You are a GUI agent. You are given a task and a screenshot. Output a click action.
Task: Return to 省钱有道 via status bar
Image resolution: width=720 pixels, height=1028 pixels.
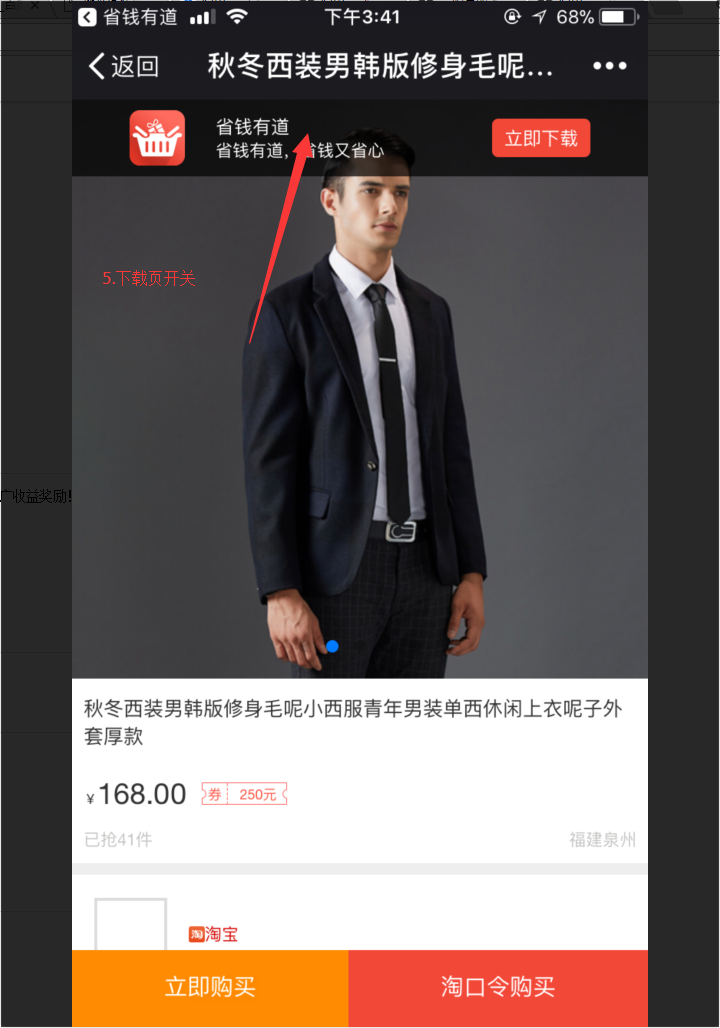128,17
